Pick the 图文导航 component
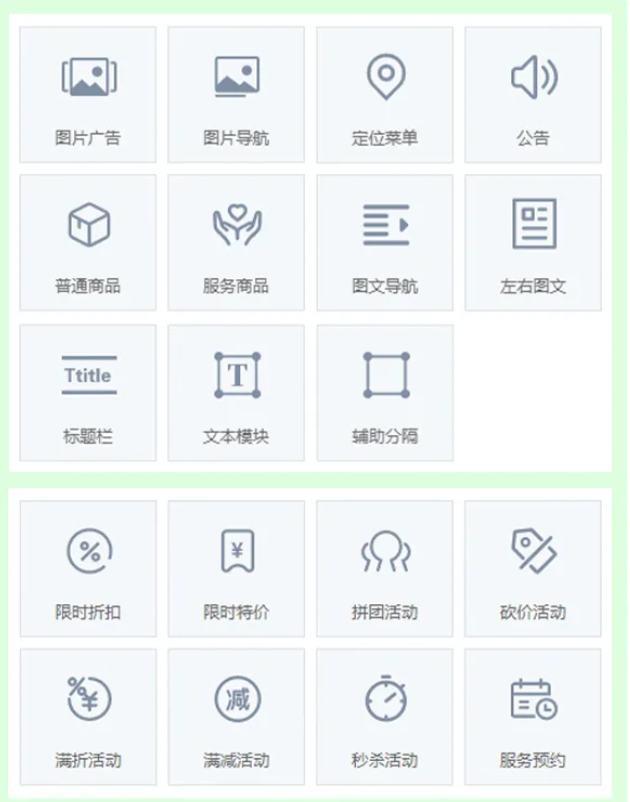 [385, 243]
